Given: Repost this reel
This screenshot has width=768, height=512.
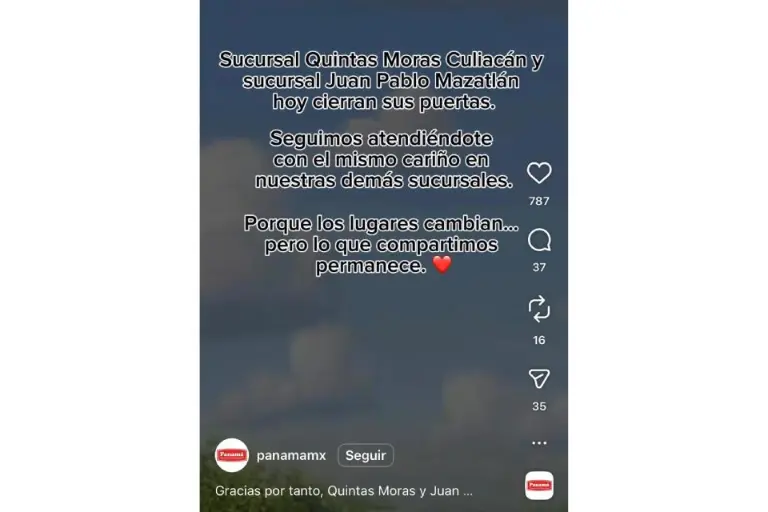Looking at the screenshot, I should (539, 309).
